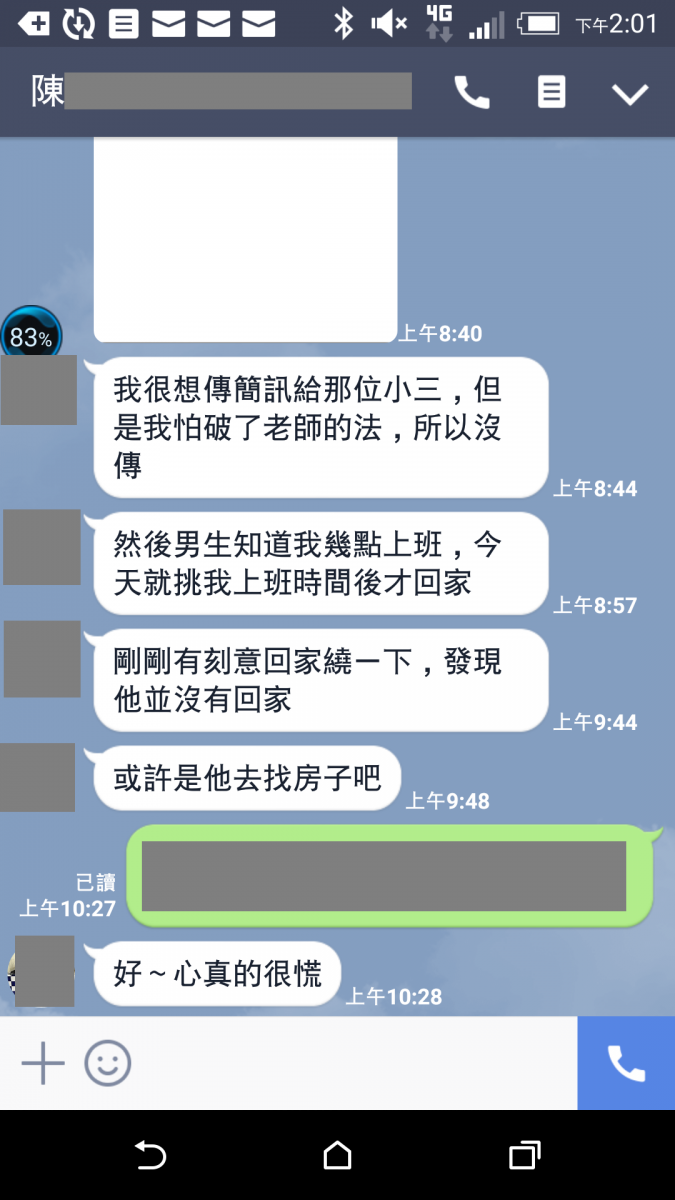The width and height of the screenshot is (675, 1200).
Task: Open the 83% floating battery bubble
Action: pyautogui.click(x=31, y=337)
